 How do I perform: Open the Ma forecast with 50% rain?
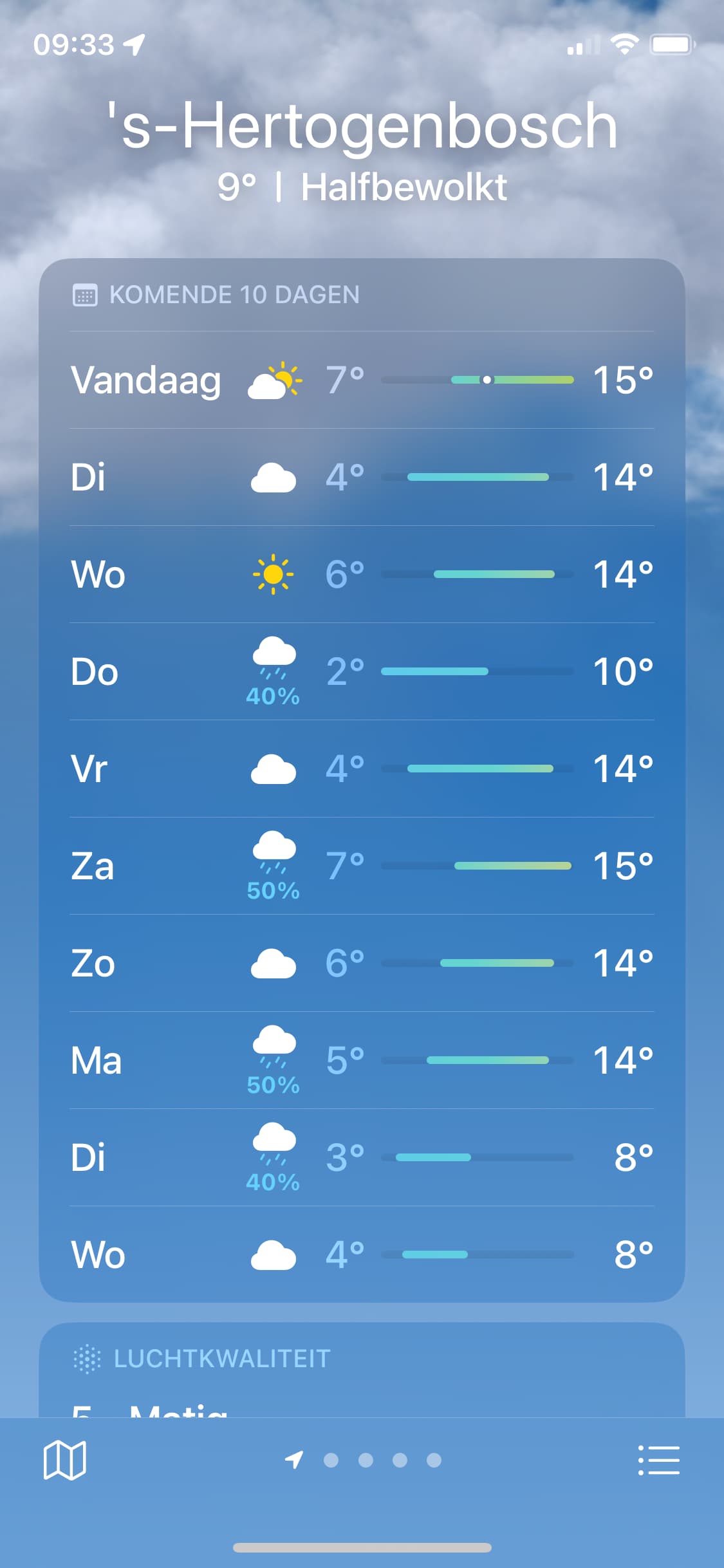[x=362, y=1060]
